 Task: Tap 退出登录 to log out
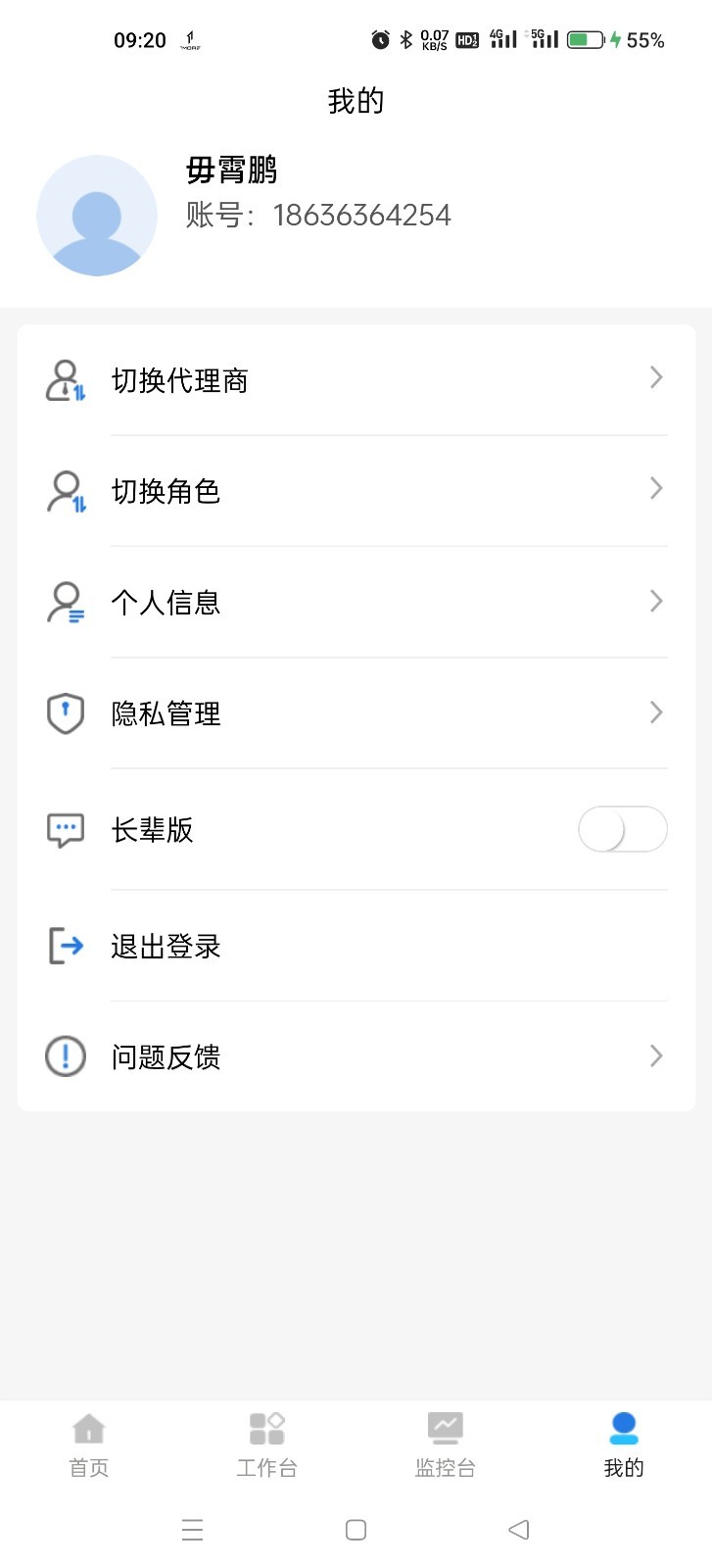356,946
